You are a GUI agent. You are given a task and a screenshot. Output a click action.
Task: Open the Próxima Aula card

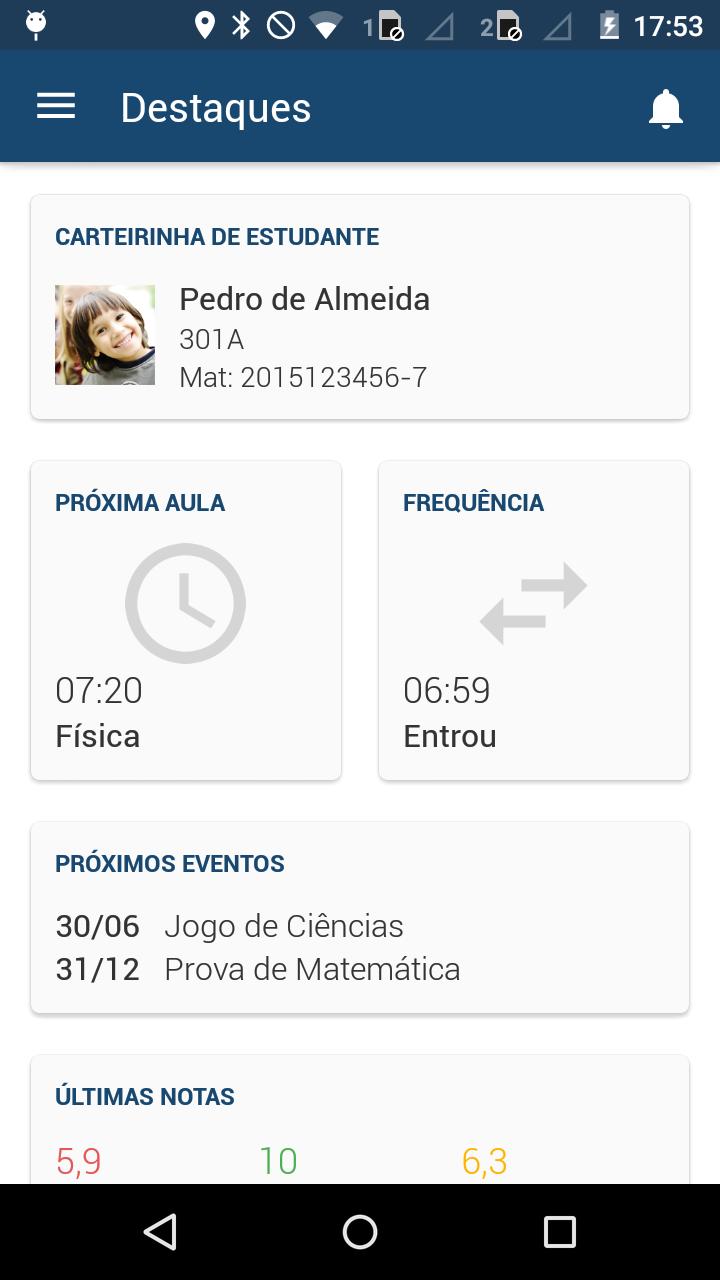click(x=186, y=620)
